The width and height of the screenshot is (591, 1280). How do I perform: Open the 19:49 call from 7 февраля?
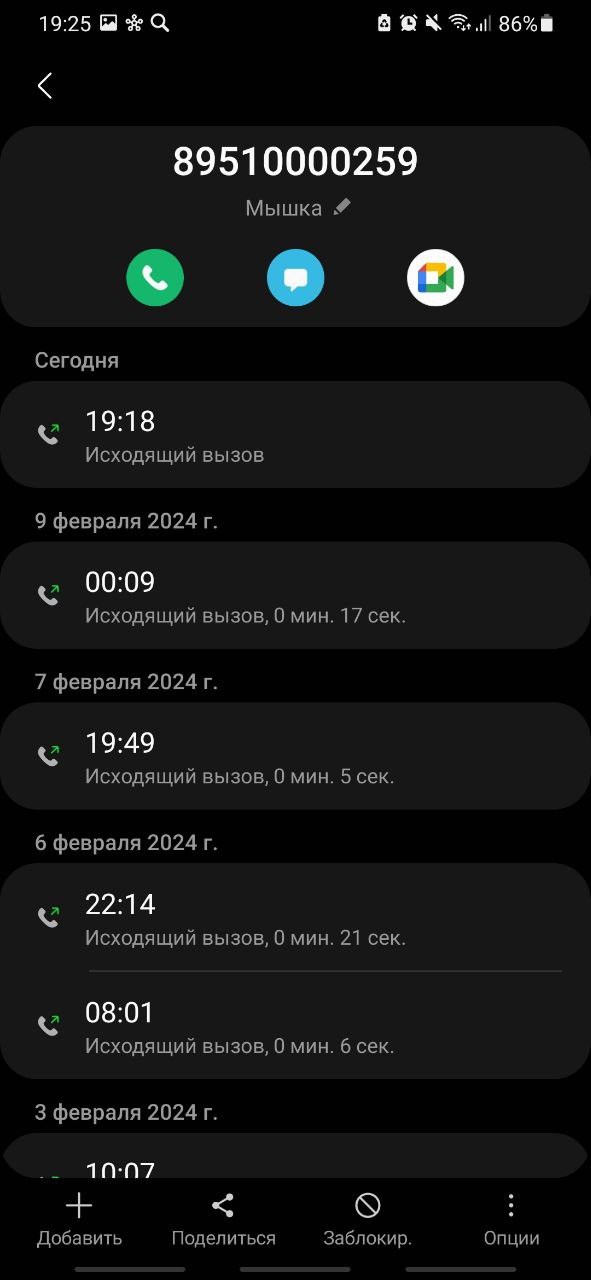[x=295, y=757]
